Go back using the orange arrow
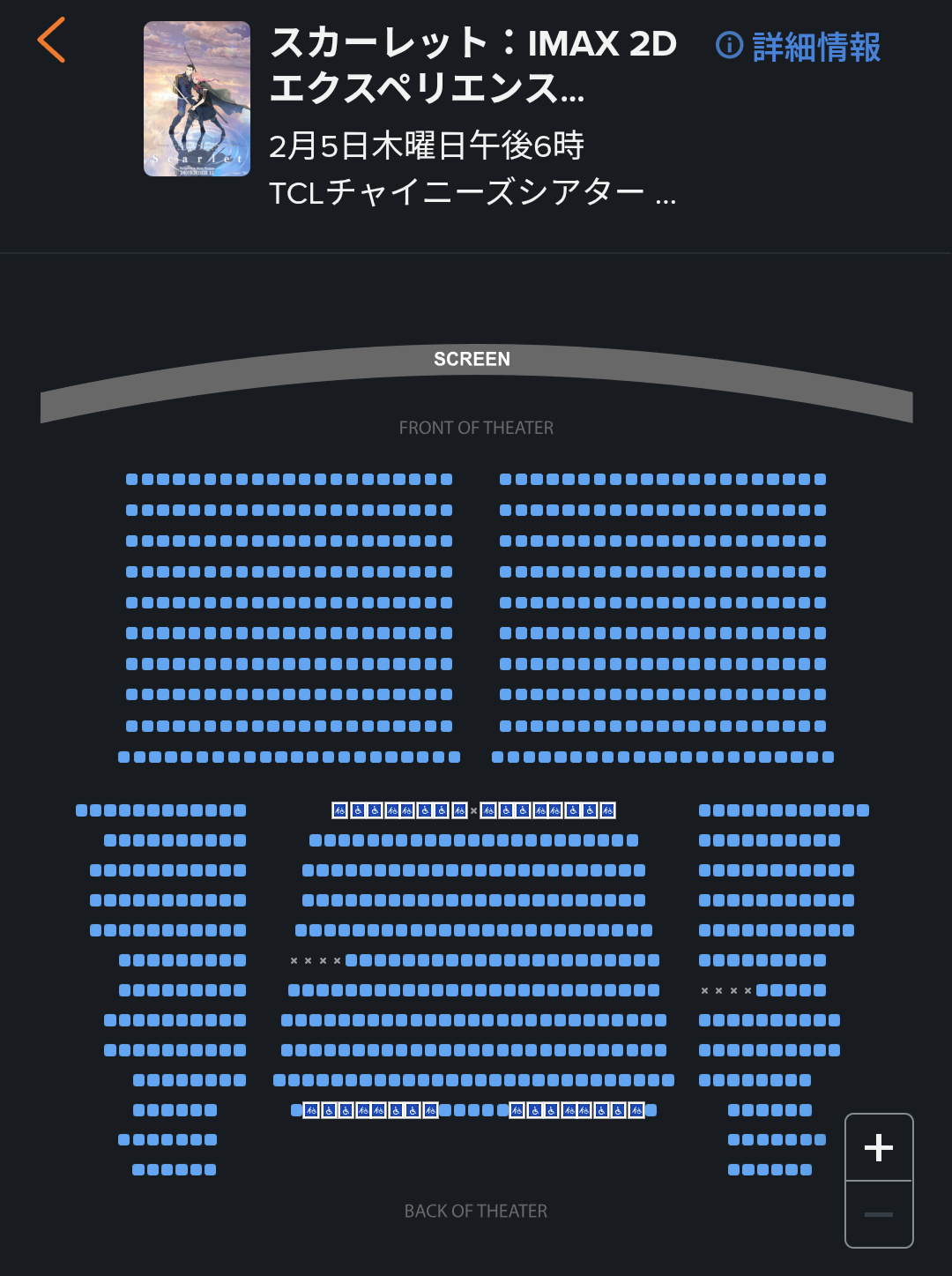The width and height of the screenshot is (952, 1276). pos(51,41)
